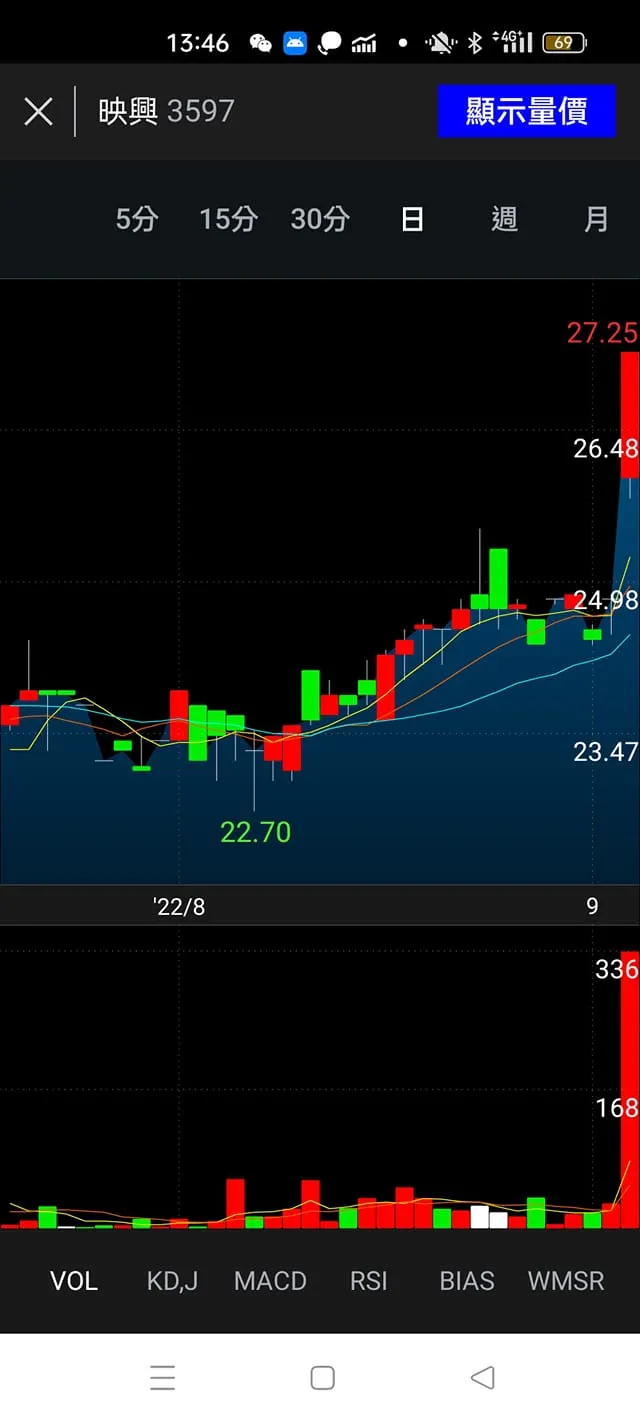Viewport: 640px width, 1422px height.
Task: Display the RSI indicator
Action: (368, 1281)
